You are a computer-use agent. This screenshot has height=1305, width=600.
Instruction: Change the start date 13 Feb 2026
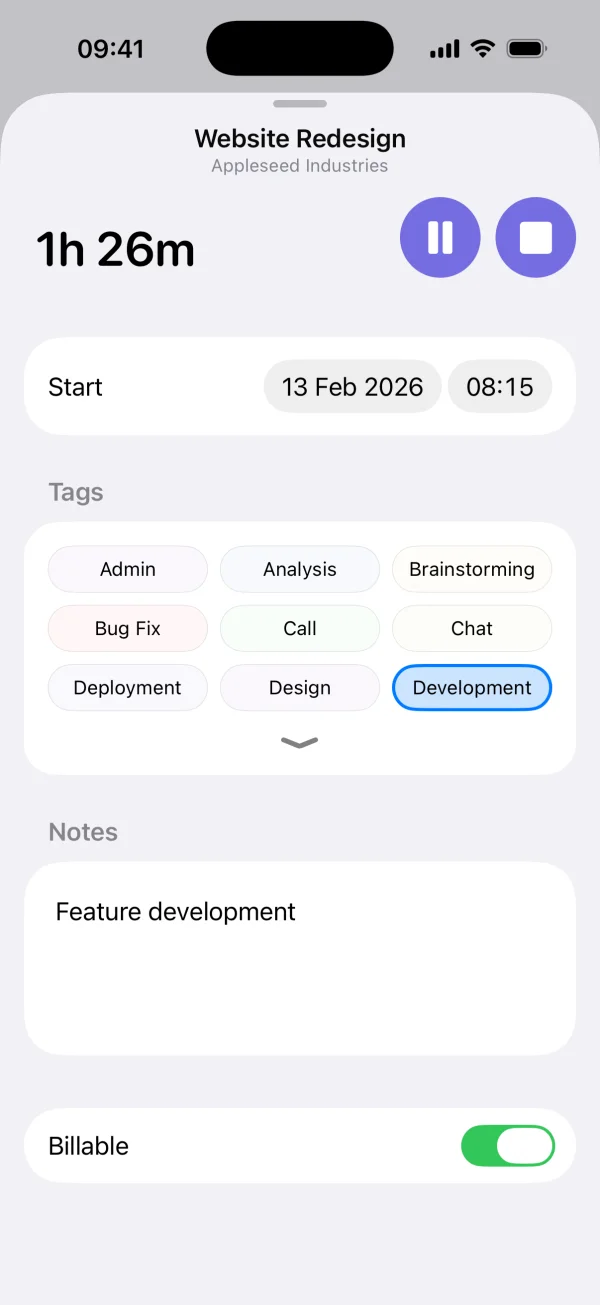(352, 387)
